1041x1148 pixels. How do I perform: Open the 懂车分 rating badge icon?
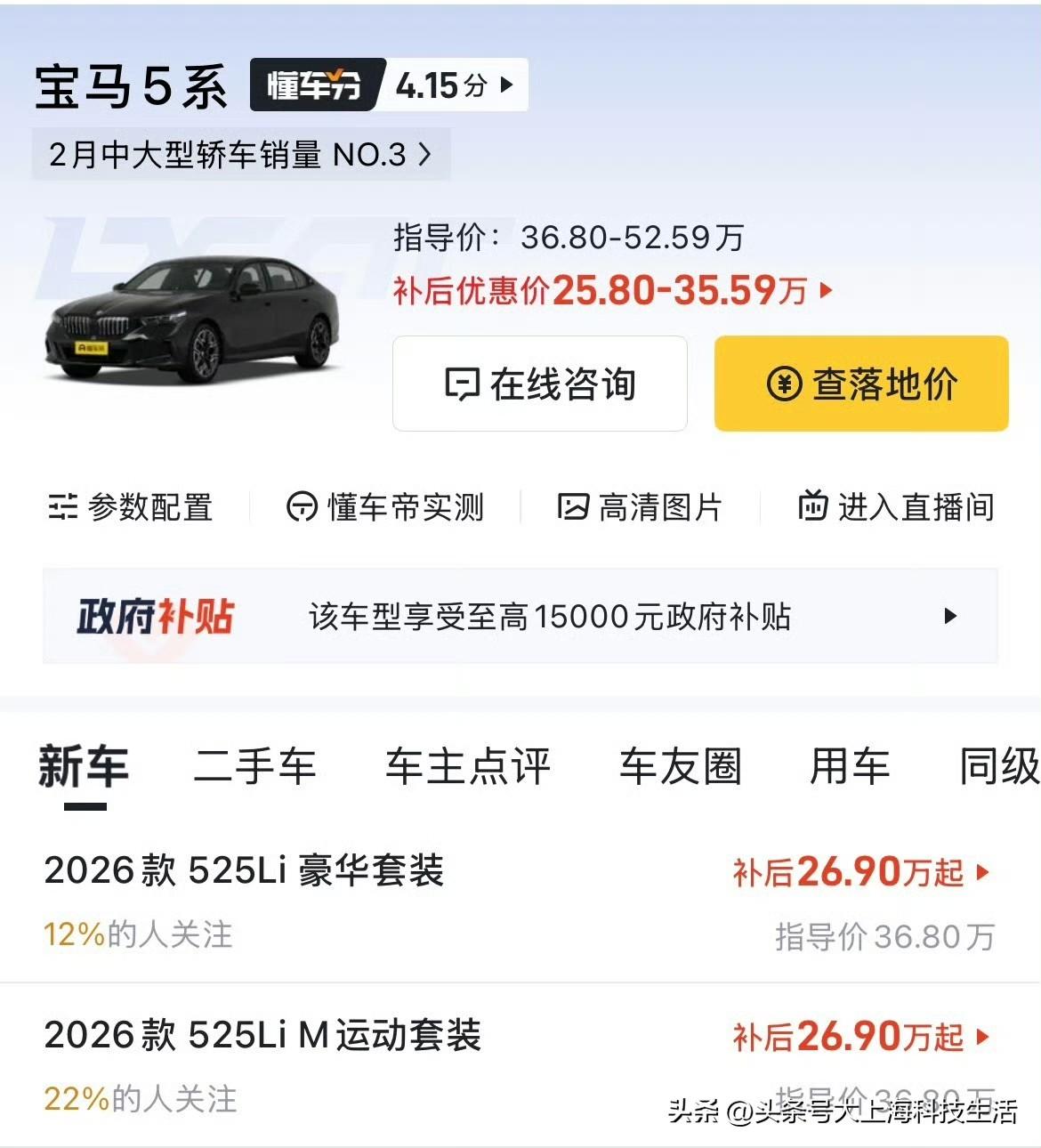coord(316,85)
